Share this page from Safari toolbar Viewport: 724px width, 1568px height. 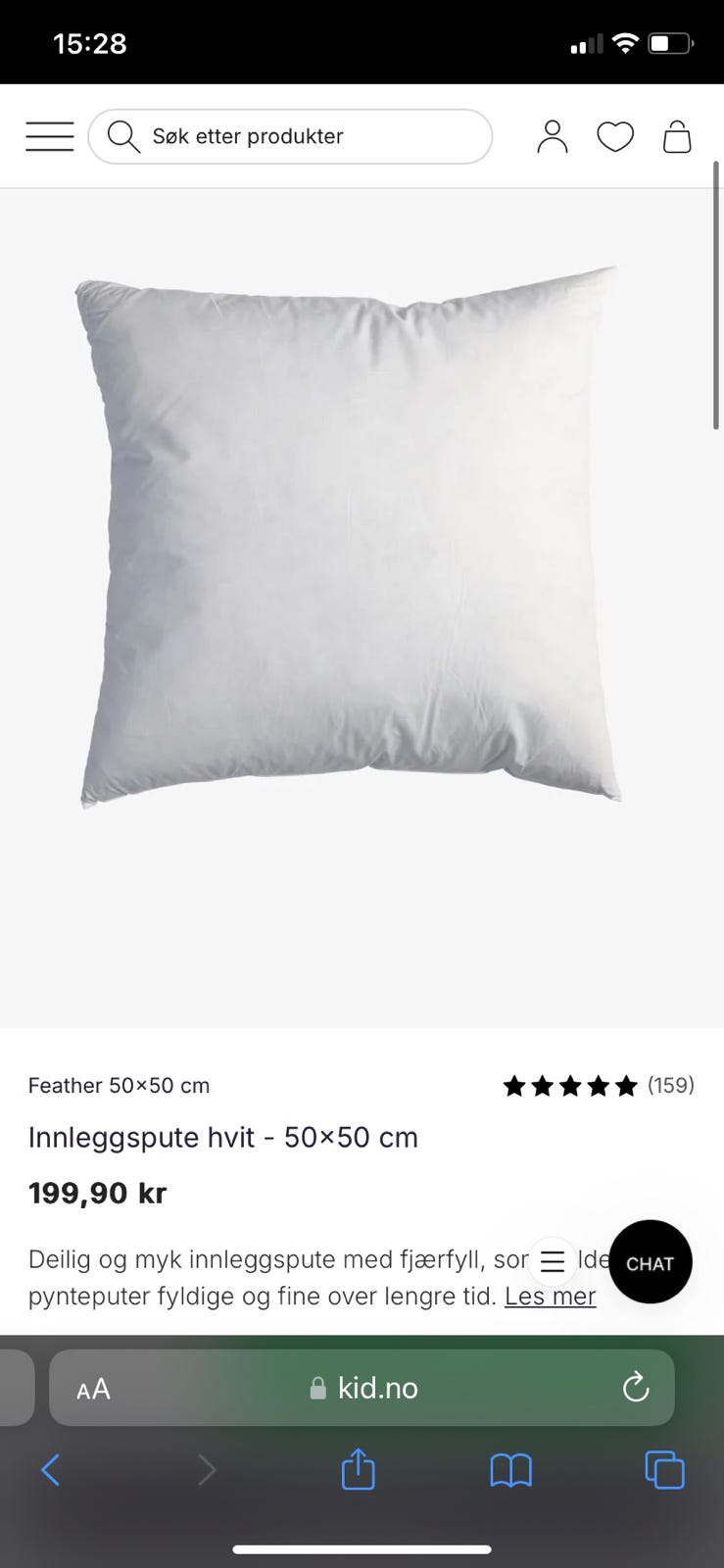358,1470
